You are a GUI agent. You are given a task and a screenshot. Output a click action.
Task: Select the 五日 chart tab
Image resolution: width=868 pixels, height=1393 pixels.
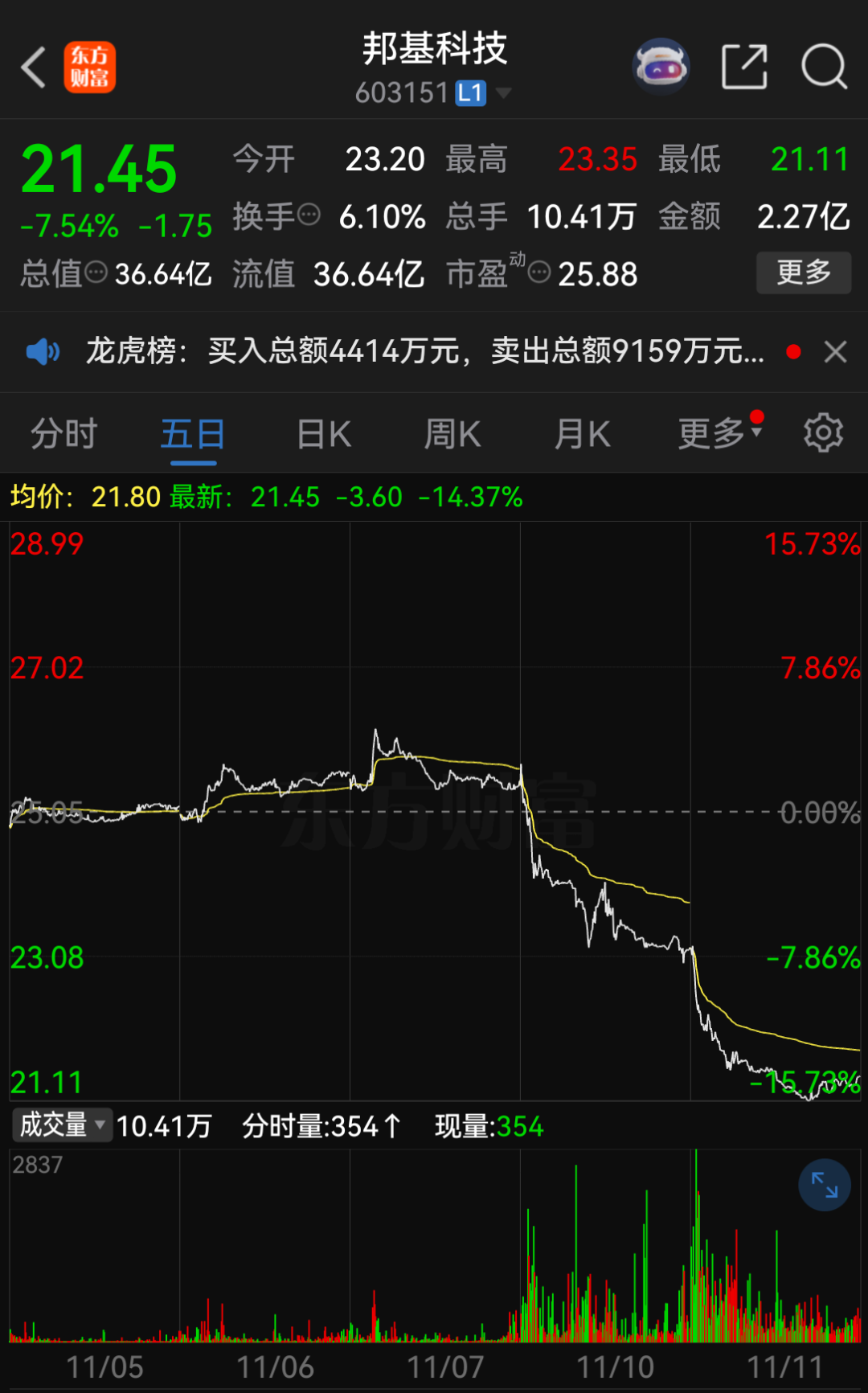pos(193,434)
